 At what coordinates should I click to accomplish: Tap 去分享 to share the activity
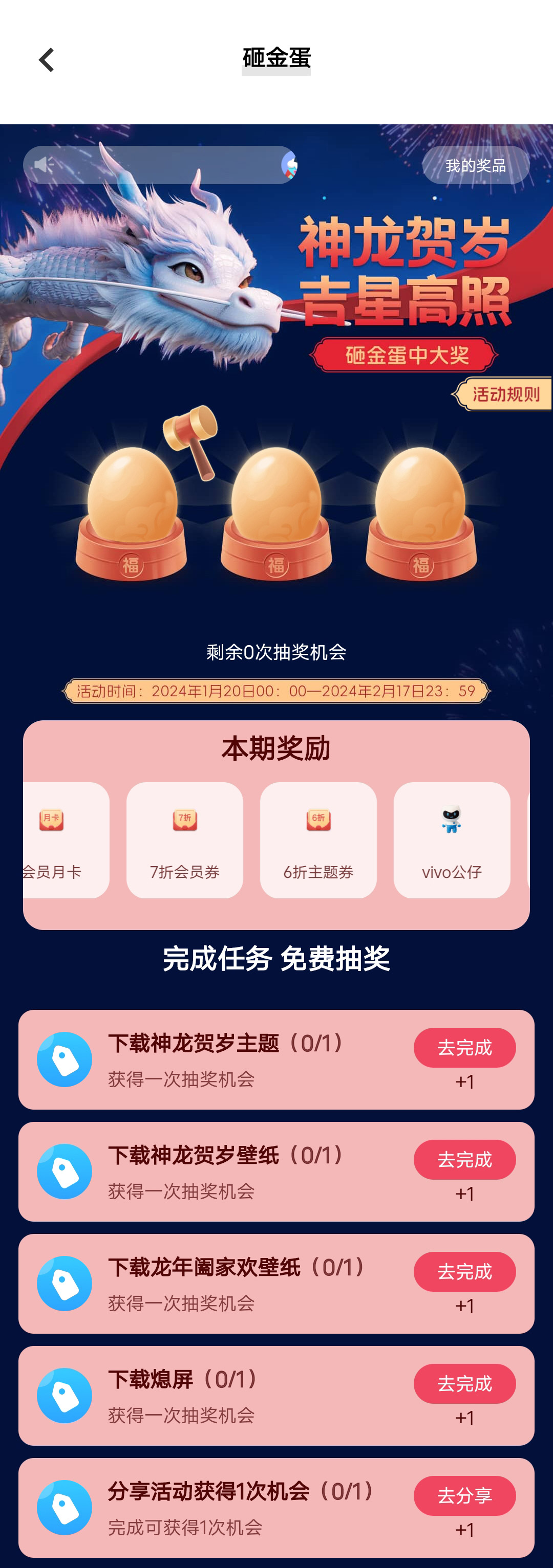coord(464,1495)
